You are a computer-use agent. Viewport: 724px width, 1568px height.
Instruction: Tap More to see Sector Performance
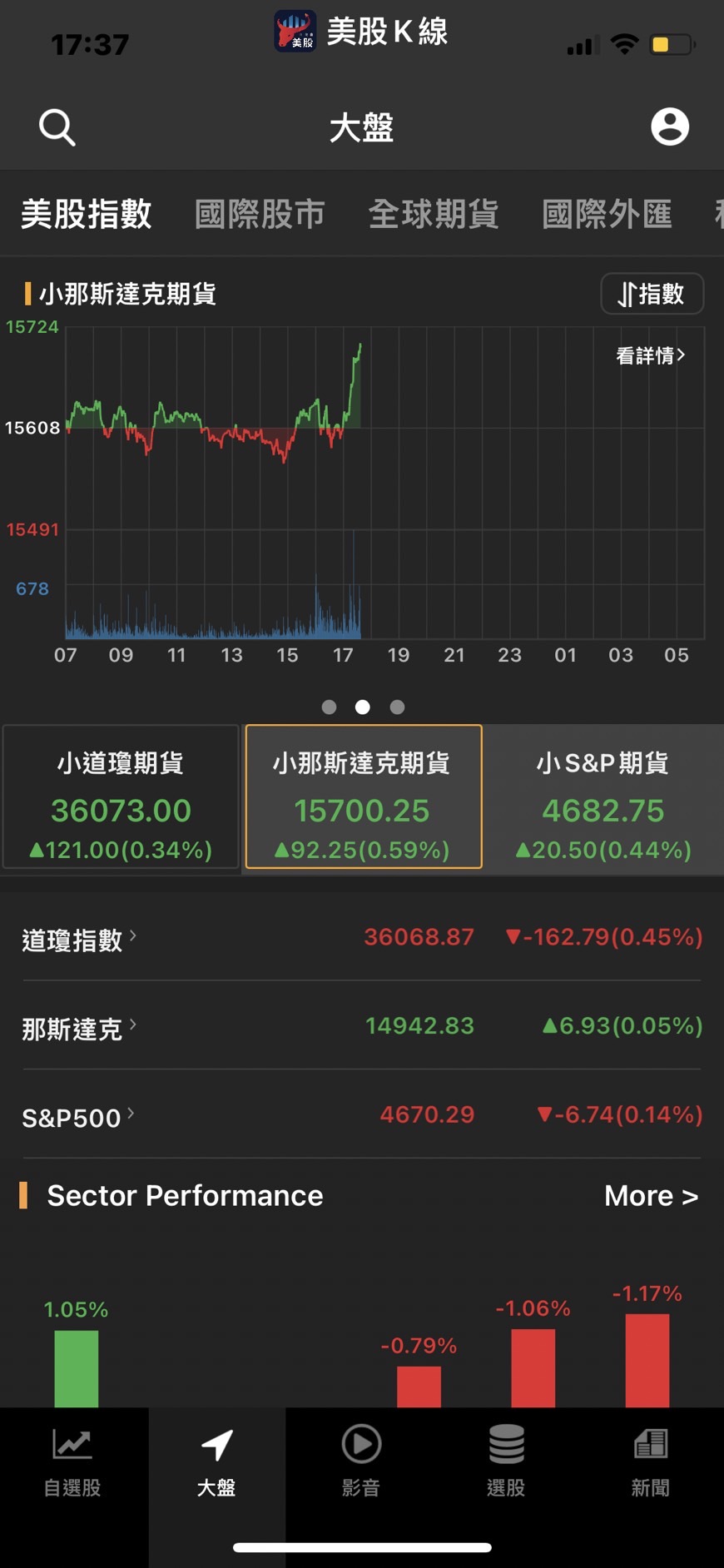(652, 1196)
